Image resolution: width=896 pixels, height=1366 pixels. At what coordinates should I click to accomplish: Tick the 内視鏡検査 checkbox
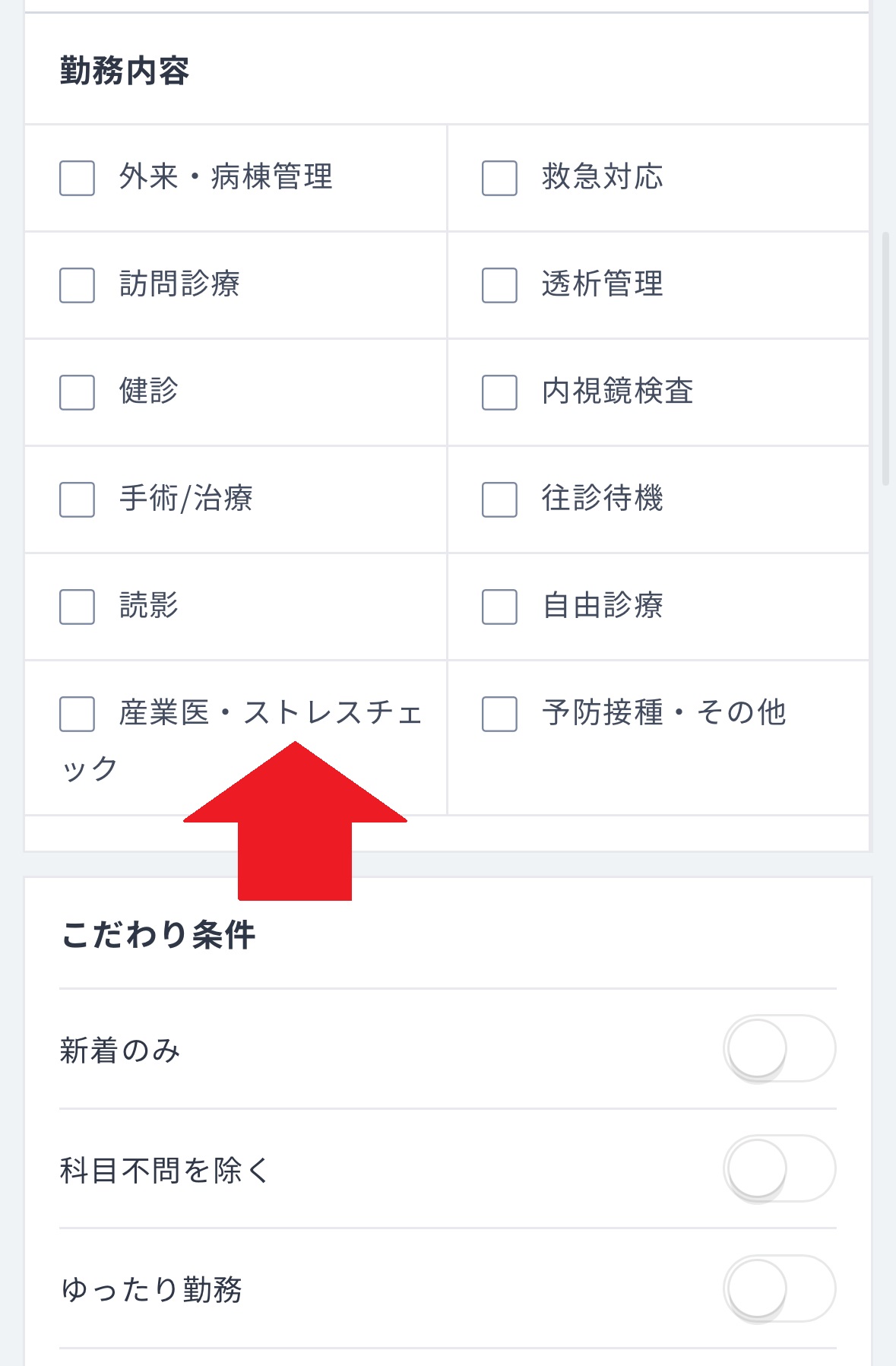click(x=499, y=392)
